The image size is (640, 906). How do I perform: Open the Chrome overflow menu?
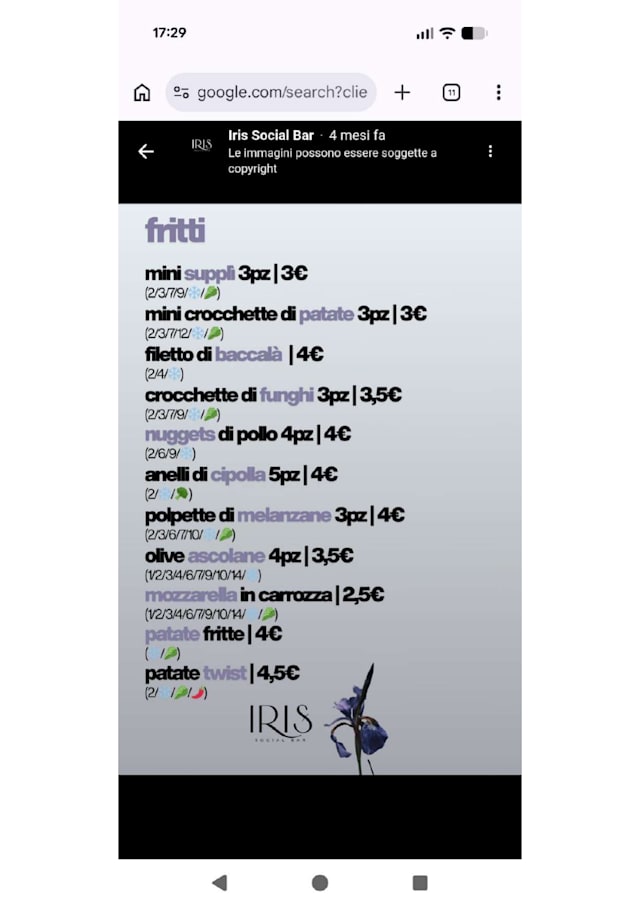498,92
